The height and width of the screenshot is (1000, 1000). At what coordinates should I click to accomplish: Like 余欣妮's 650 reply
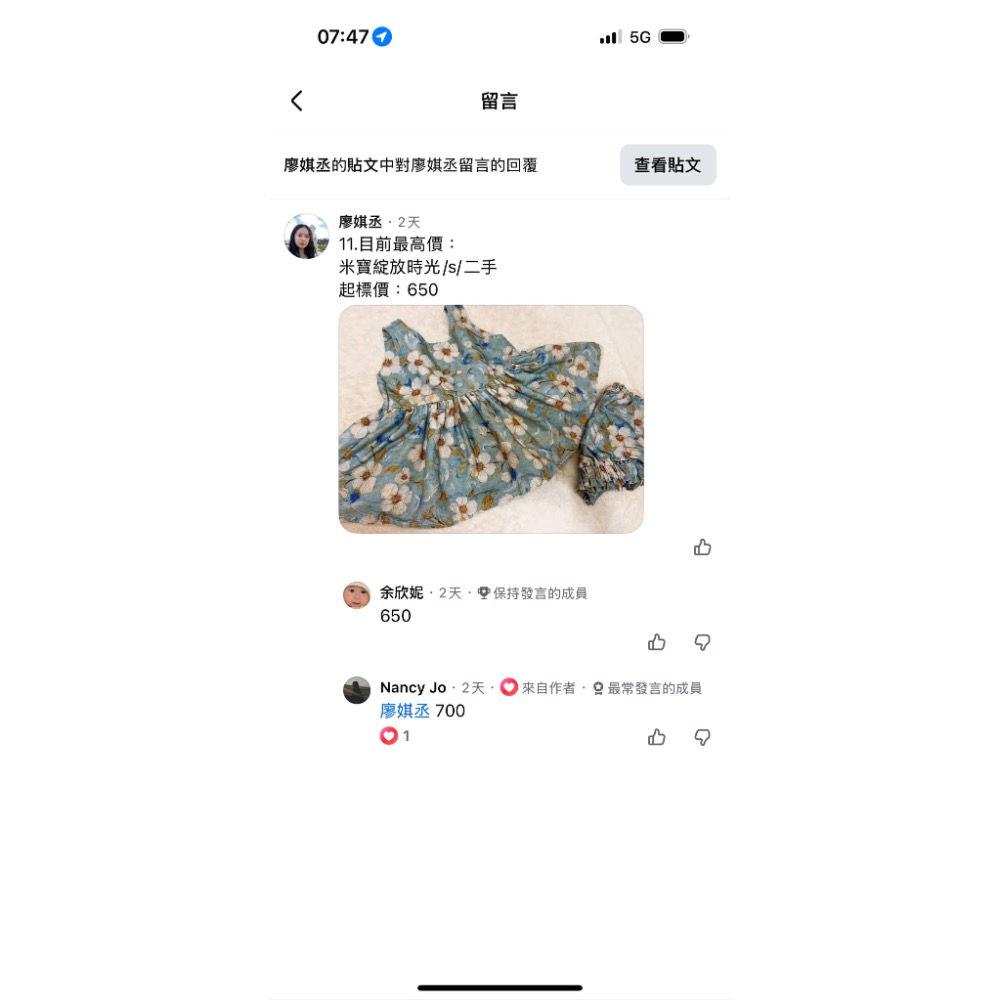click(657, 642)
